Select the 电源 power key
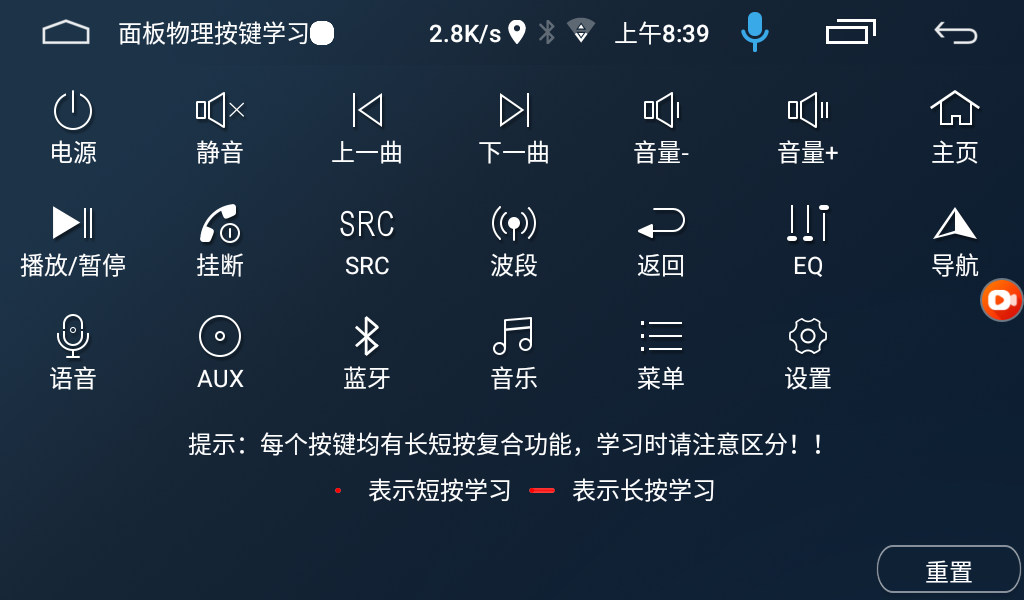Viewport: 1024px width, 600px height. coord(73,126)
